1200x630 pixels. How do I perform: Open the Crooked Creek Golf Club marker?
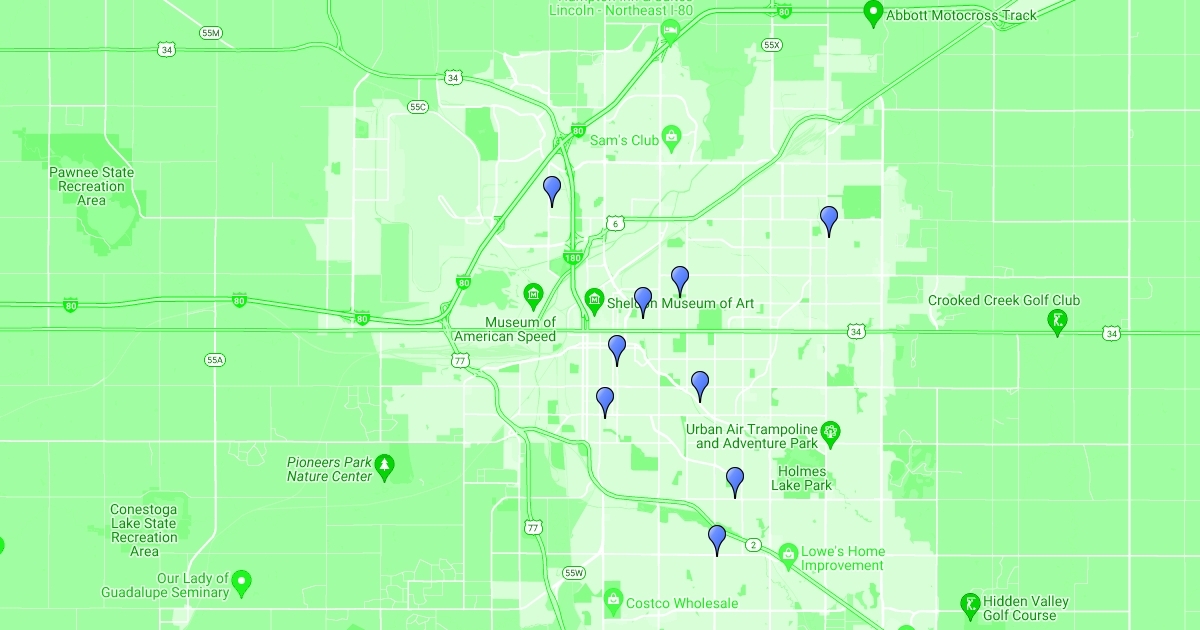(x=1056, y=322)
